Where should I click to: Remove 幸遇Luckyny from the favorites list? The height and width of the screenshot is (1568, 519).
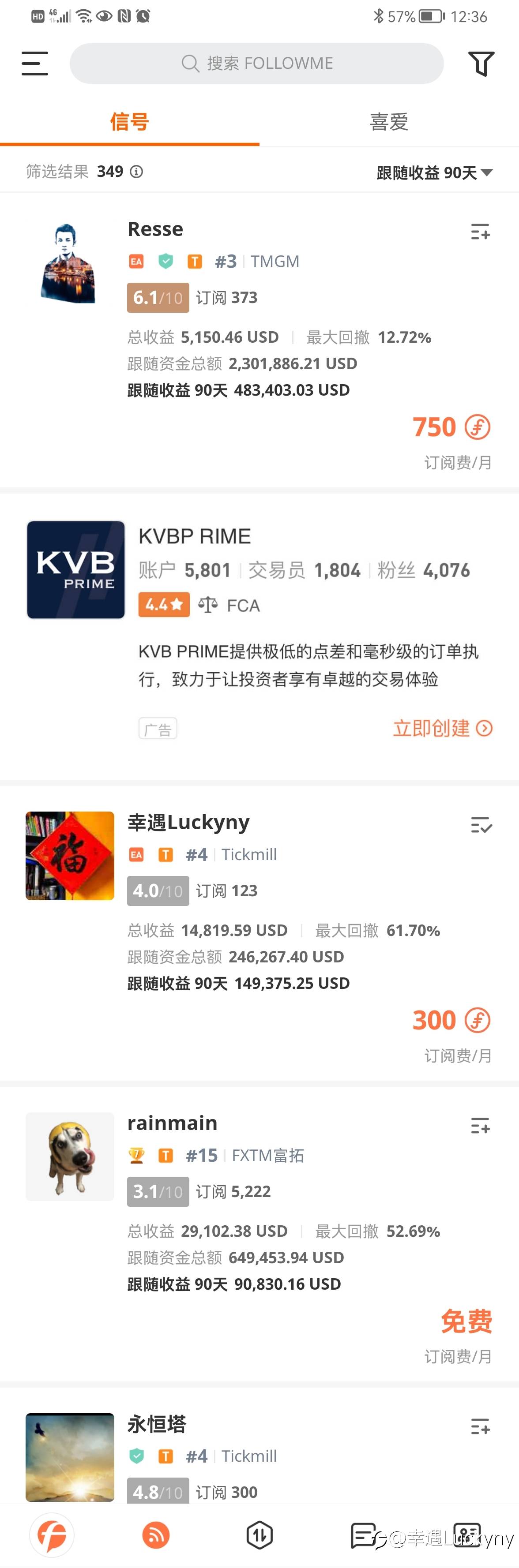[x=481, y=825]
